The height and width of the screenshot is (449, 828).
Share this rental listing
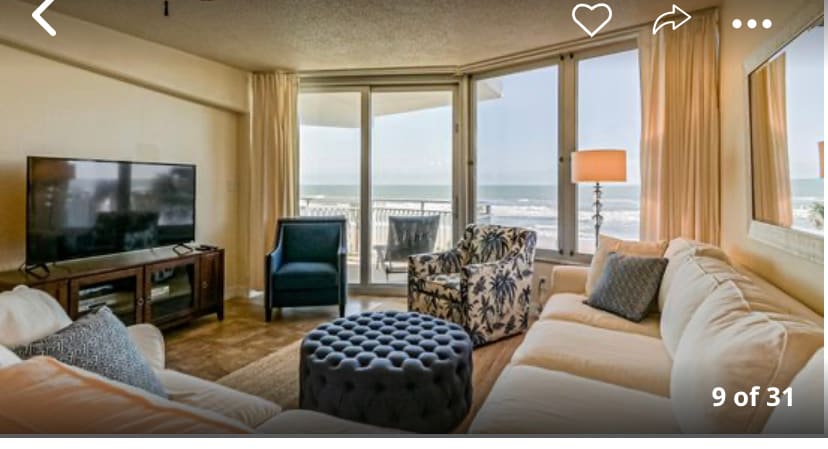tap(671, 19)
